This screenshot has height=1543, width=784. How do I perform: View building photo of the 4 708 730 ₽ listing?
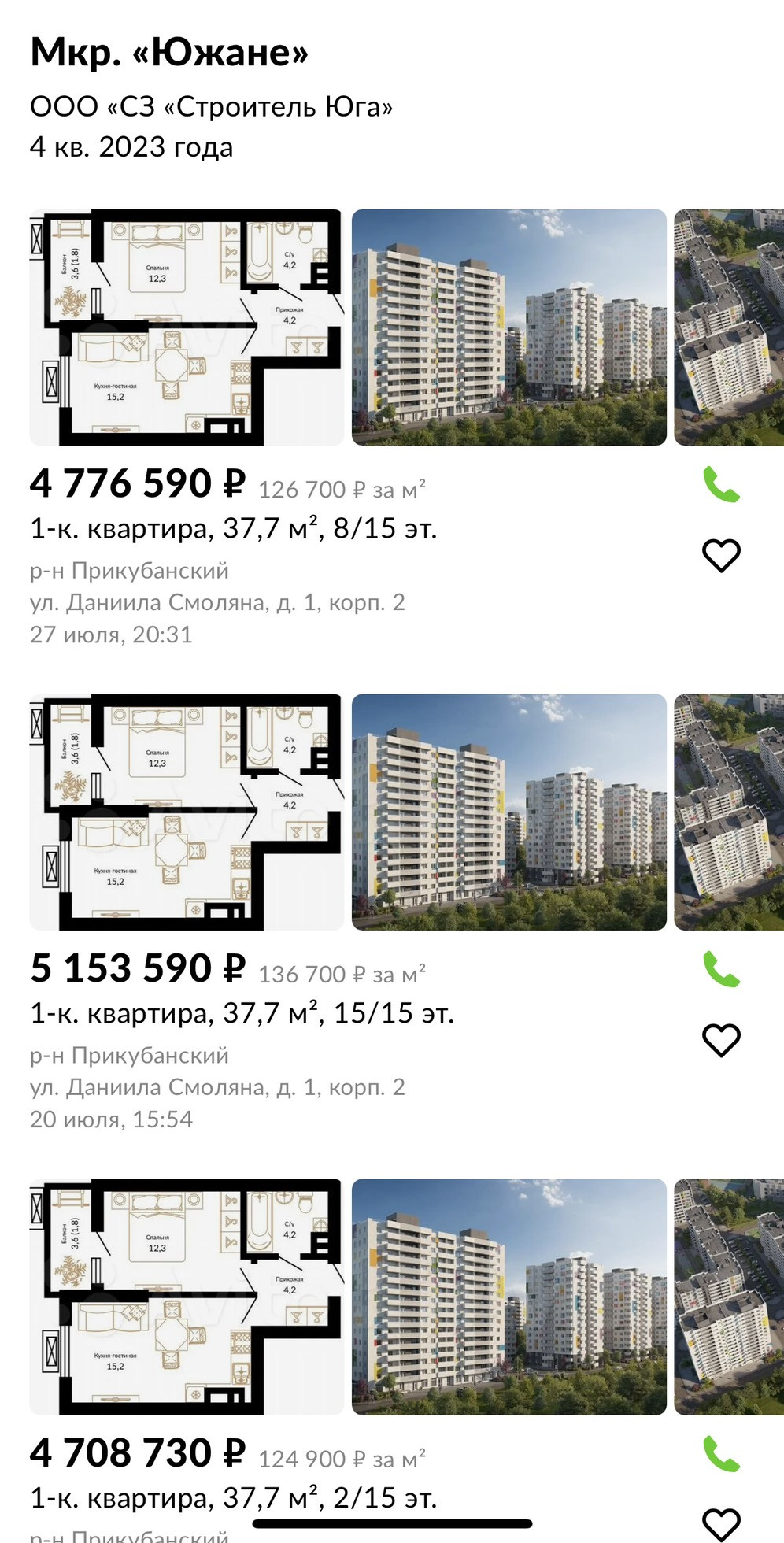pos(508,1297)
